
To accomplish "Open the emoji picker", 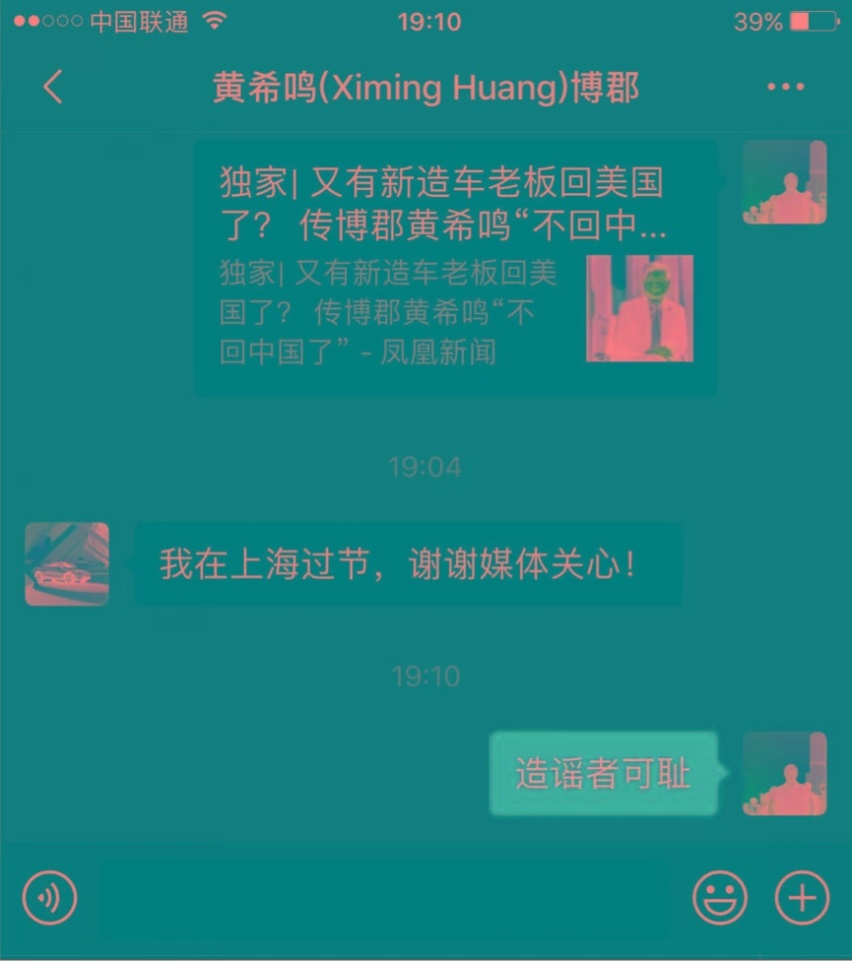I will [x=719, y=898].
